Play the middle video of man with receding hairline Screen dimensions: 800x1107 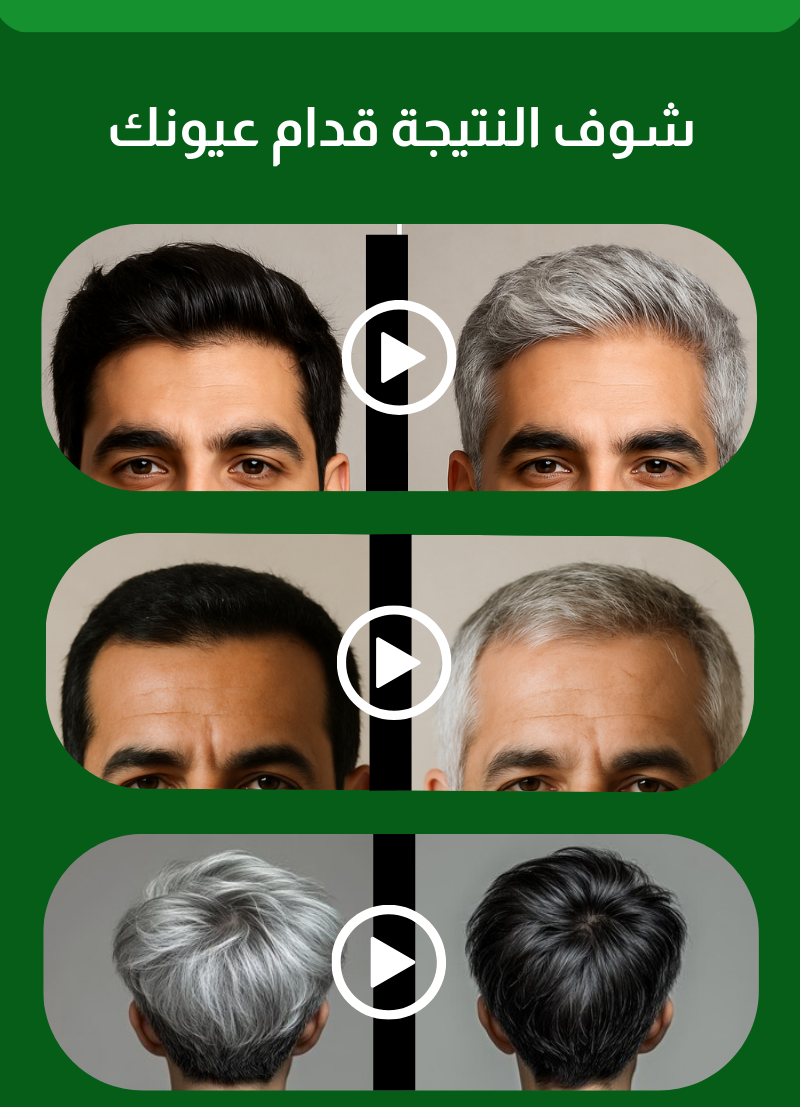click(x=394, y=662)
